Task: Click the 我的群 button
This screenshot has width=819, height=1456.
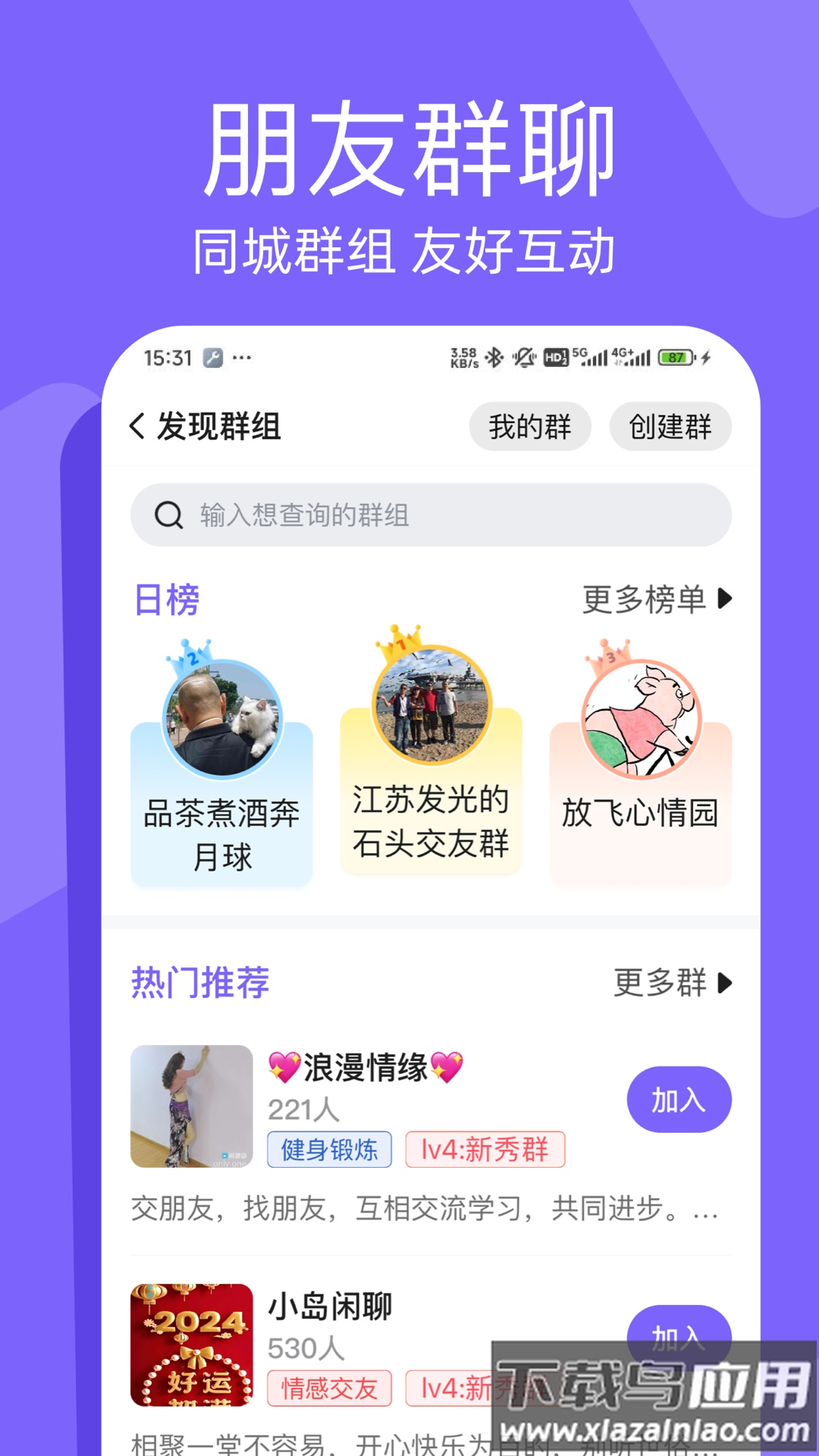Action: tap(531, 427)
